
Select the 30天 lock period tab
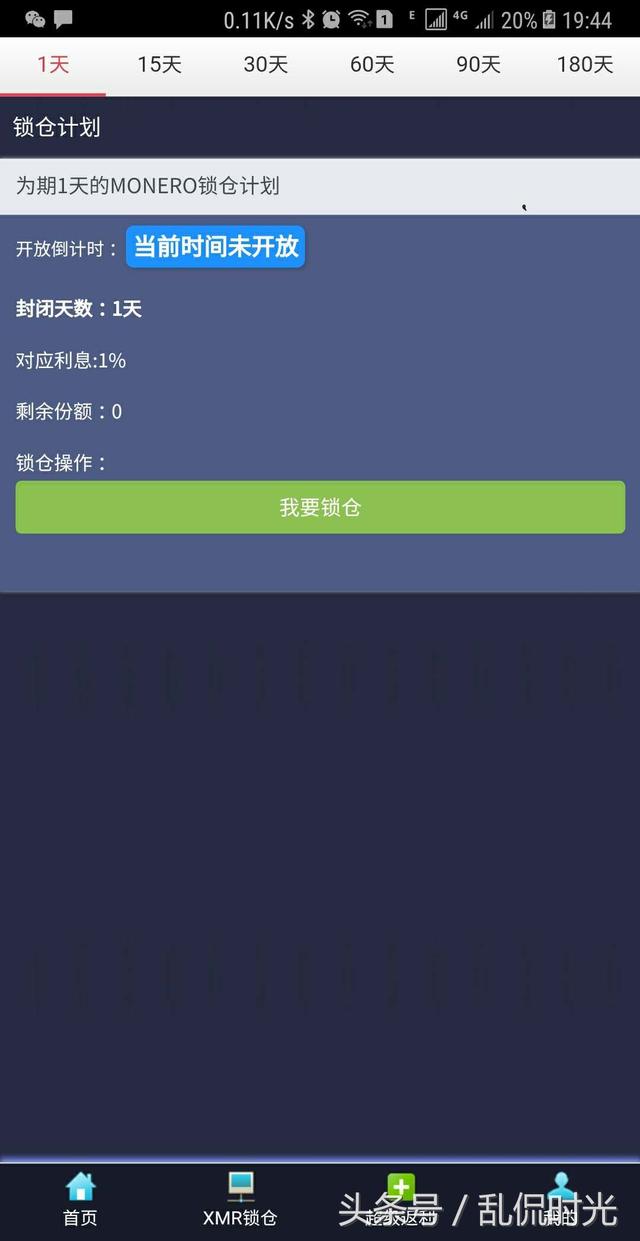coord(266,66)
